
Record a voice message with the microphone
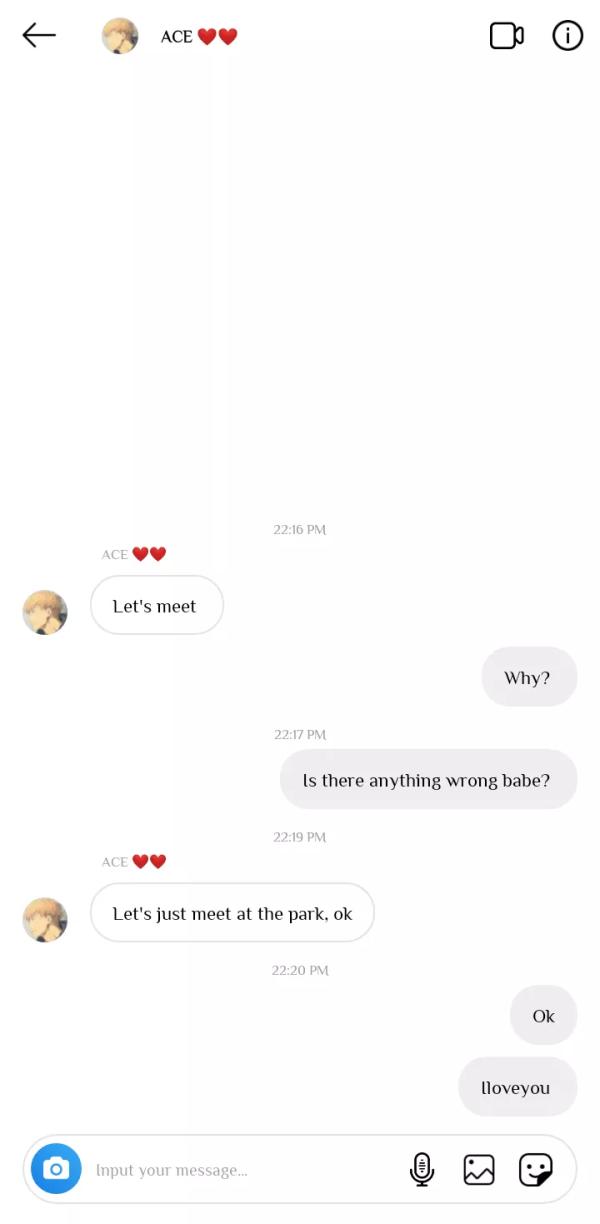[422, 1169]
